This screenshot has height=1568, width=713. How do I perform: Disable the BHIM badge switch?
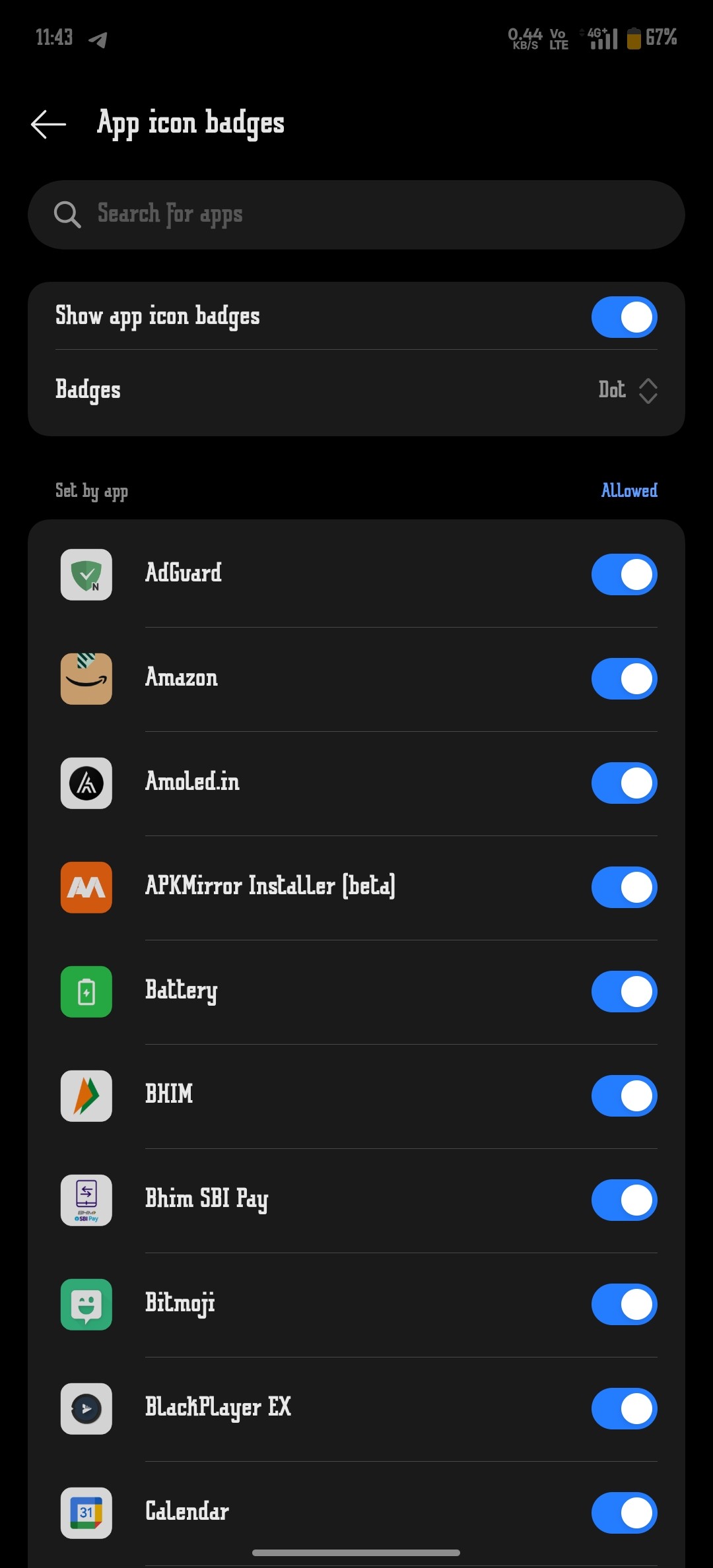click(624, 1095)
